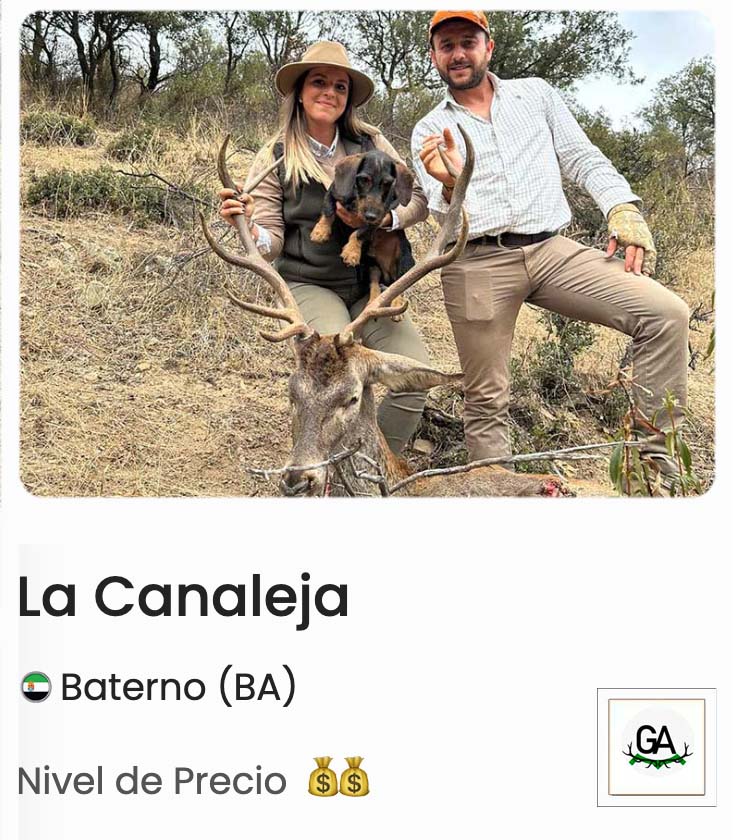Open the La Canaleja hunting listing photo

(x=367, y=254)
